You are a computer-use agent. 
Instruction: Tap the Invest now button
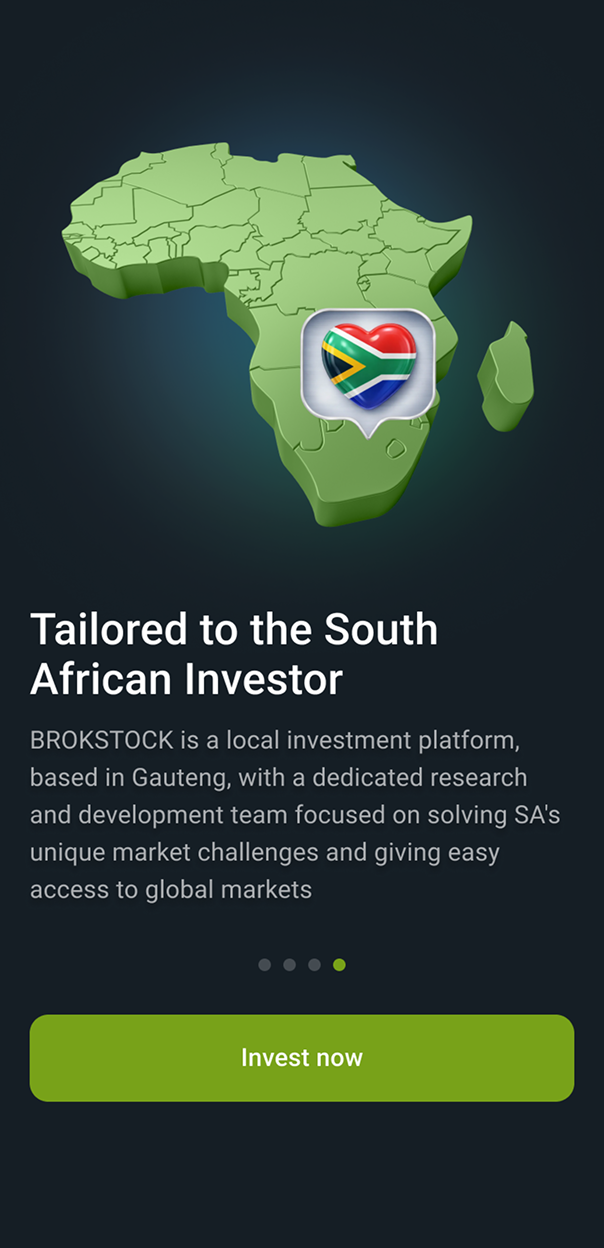pos(302,1058)
